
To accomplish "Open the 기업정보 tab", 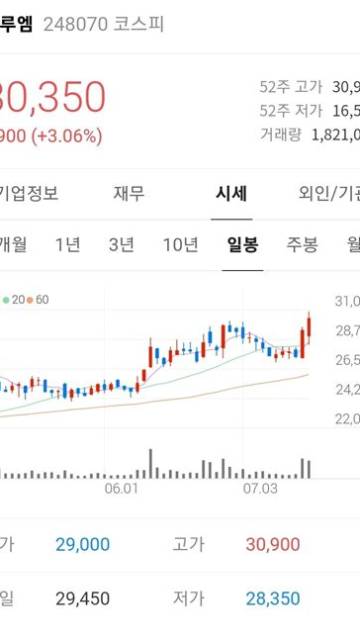I will (x=29, y=193).
